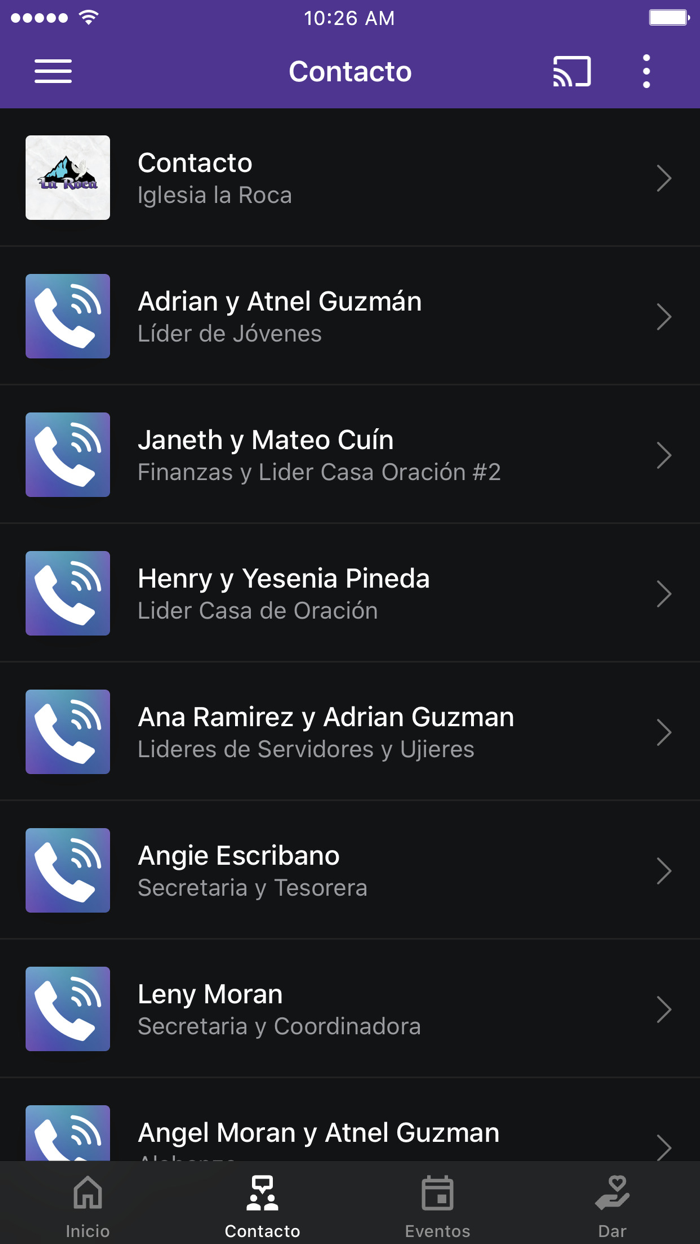Open Leny Moran contact details

[x=350, y=1009]
